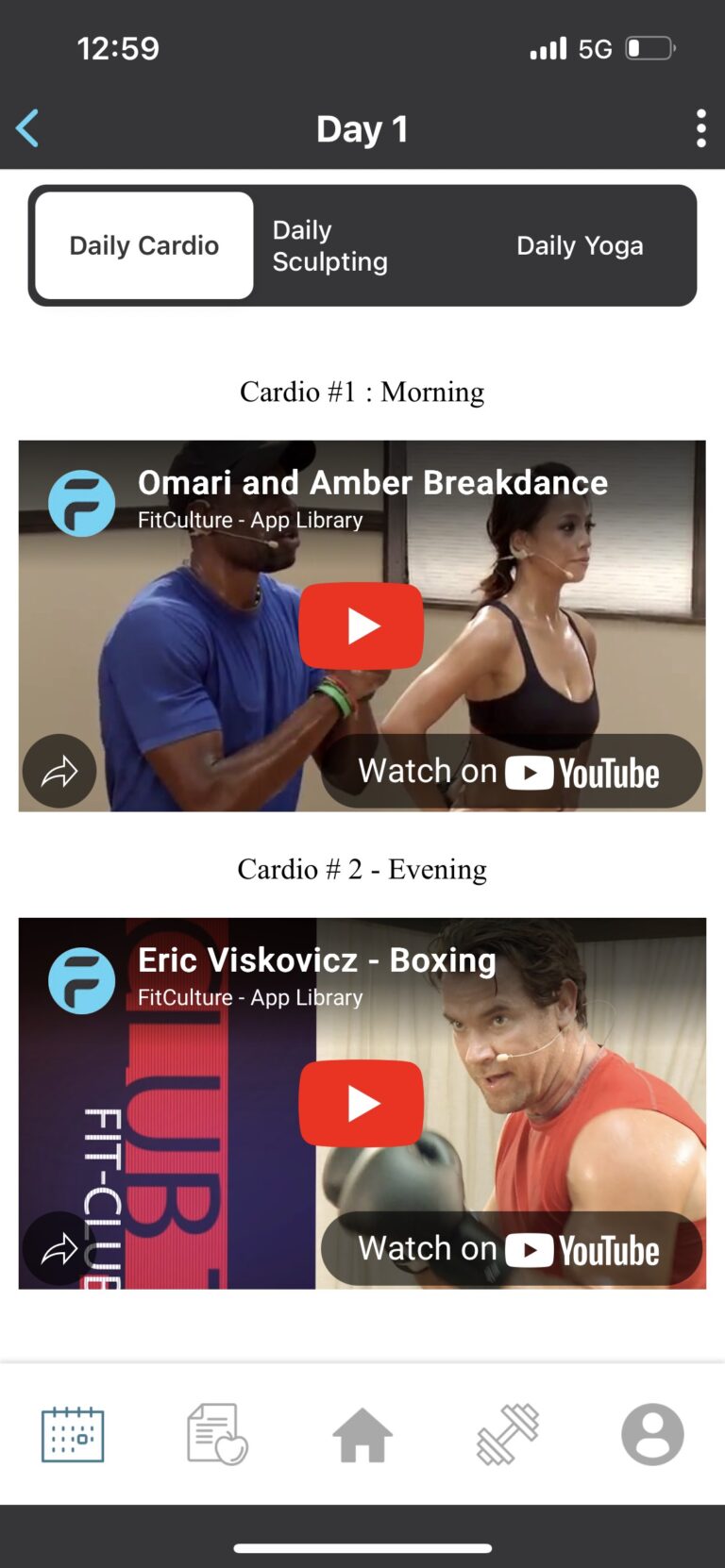Watch Eric Viskovicz Boxing on YouTube
Image resolution: width=725 pixels, height=1568 pixels.
(x=511, y=1249)
